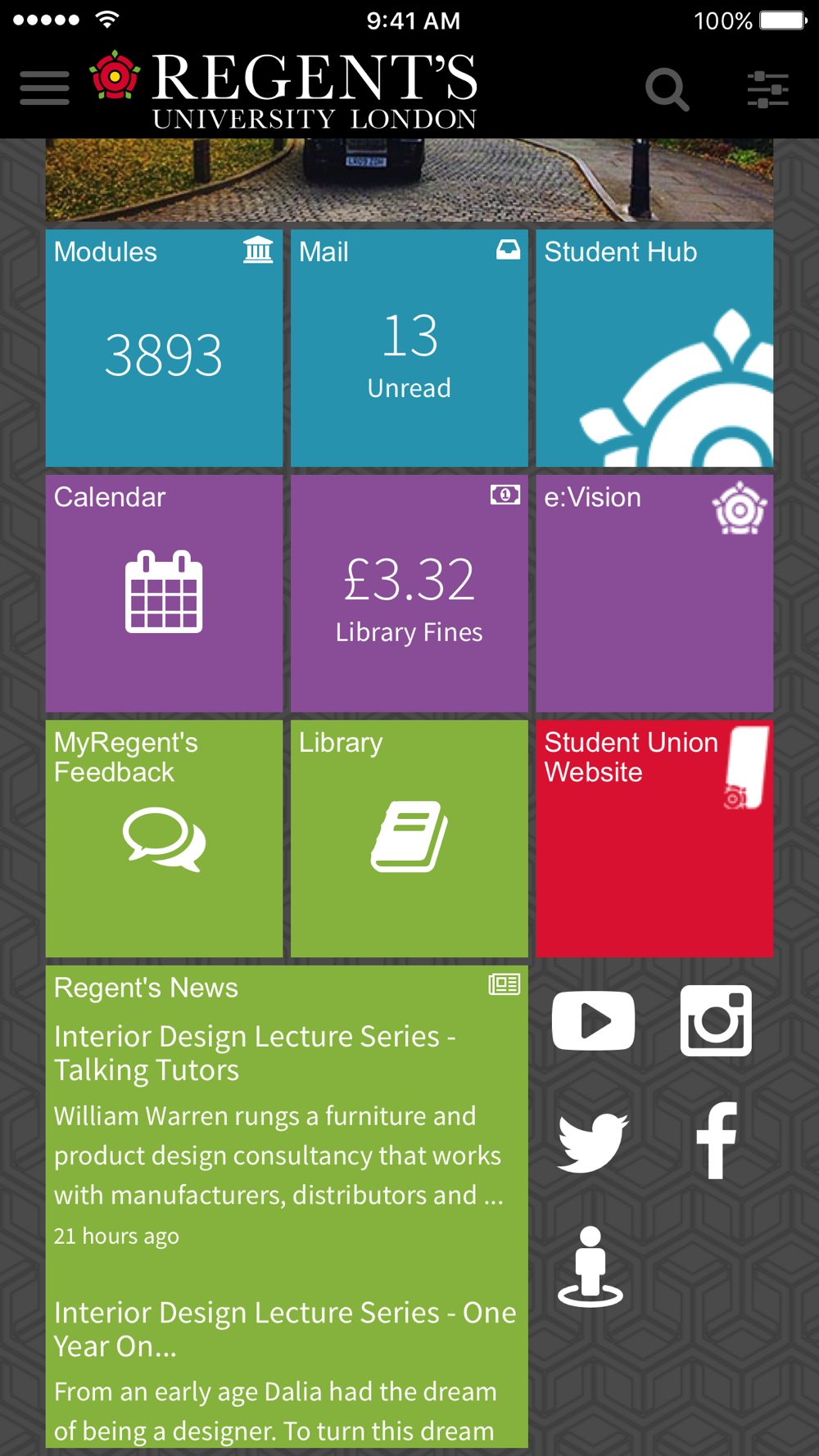Image resolution: width=819 pixels, height=1456 pixels.
Task: Check unread Mail tile
Action: [x=409, y=348]
